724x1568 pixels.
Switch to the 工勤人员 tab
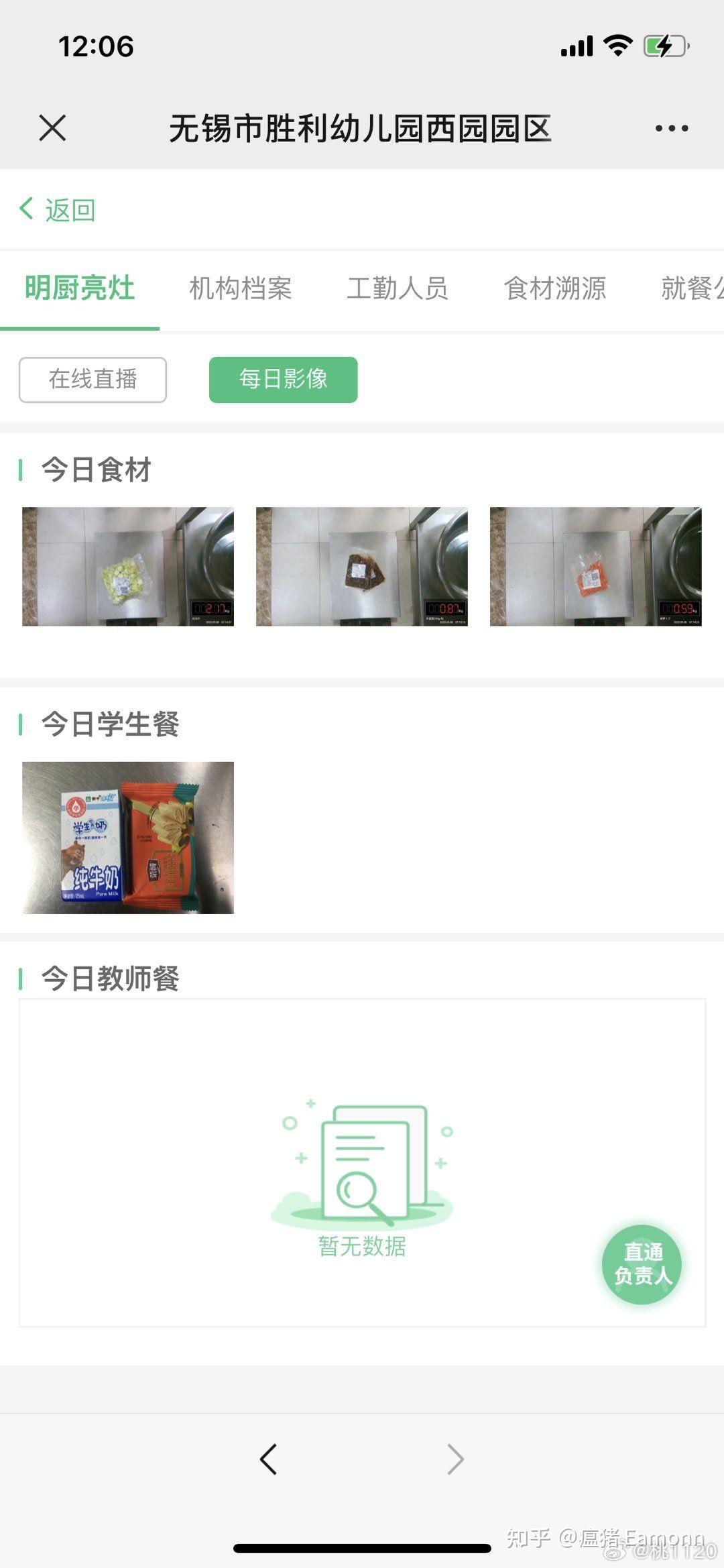click(x=398, y=288)
